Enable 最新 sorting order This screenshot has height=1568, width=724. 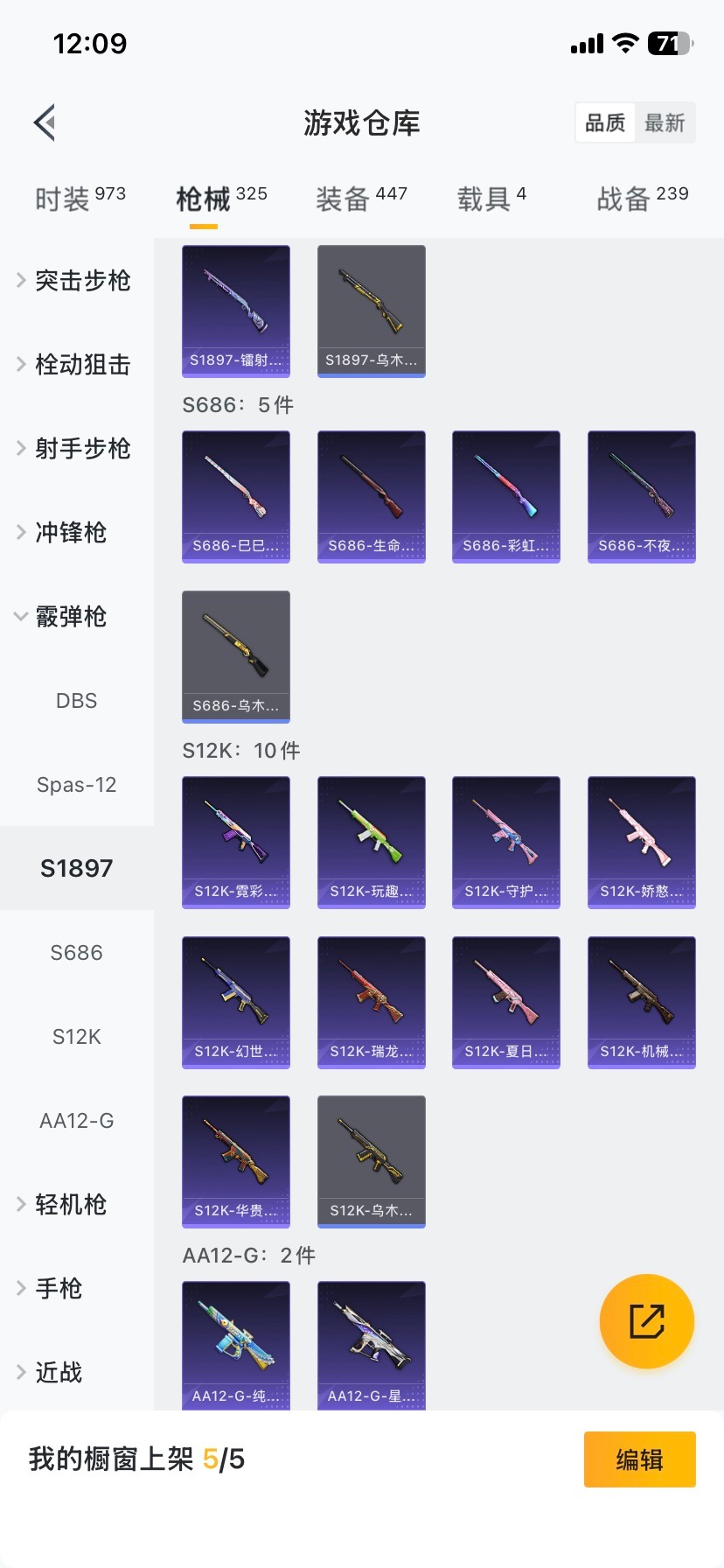665,122
